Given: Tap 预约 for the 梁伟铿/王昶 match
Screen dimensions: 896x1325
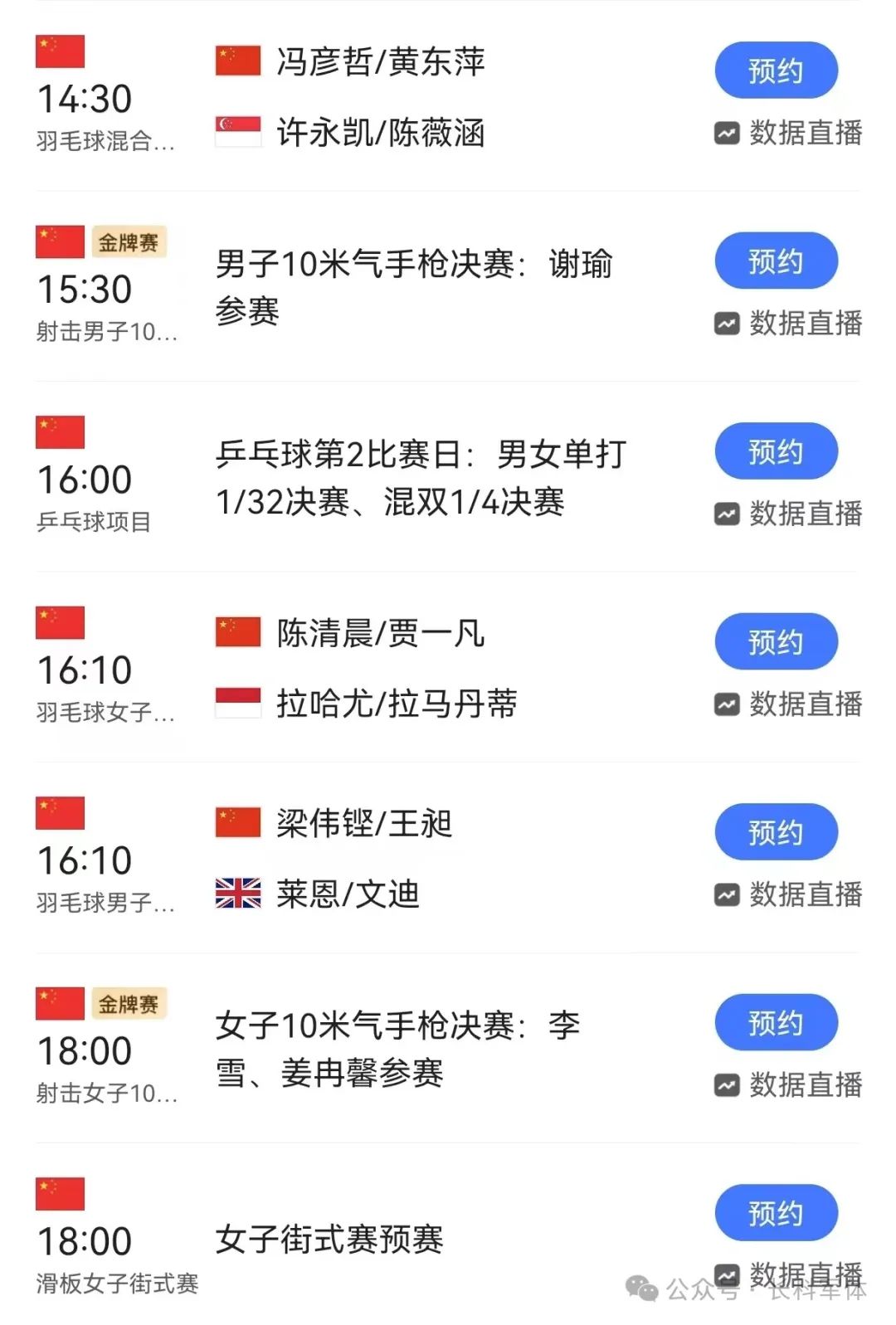Looking at the screenshot, I should click(x=776, y=832).
